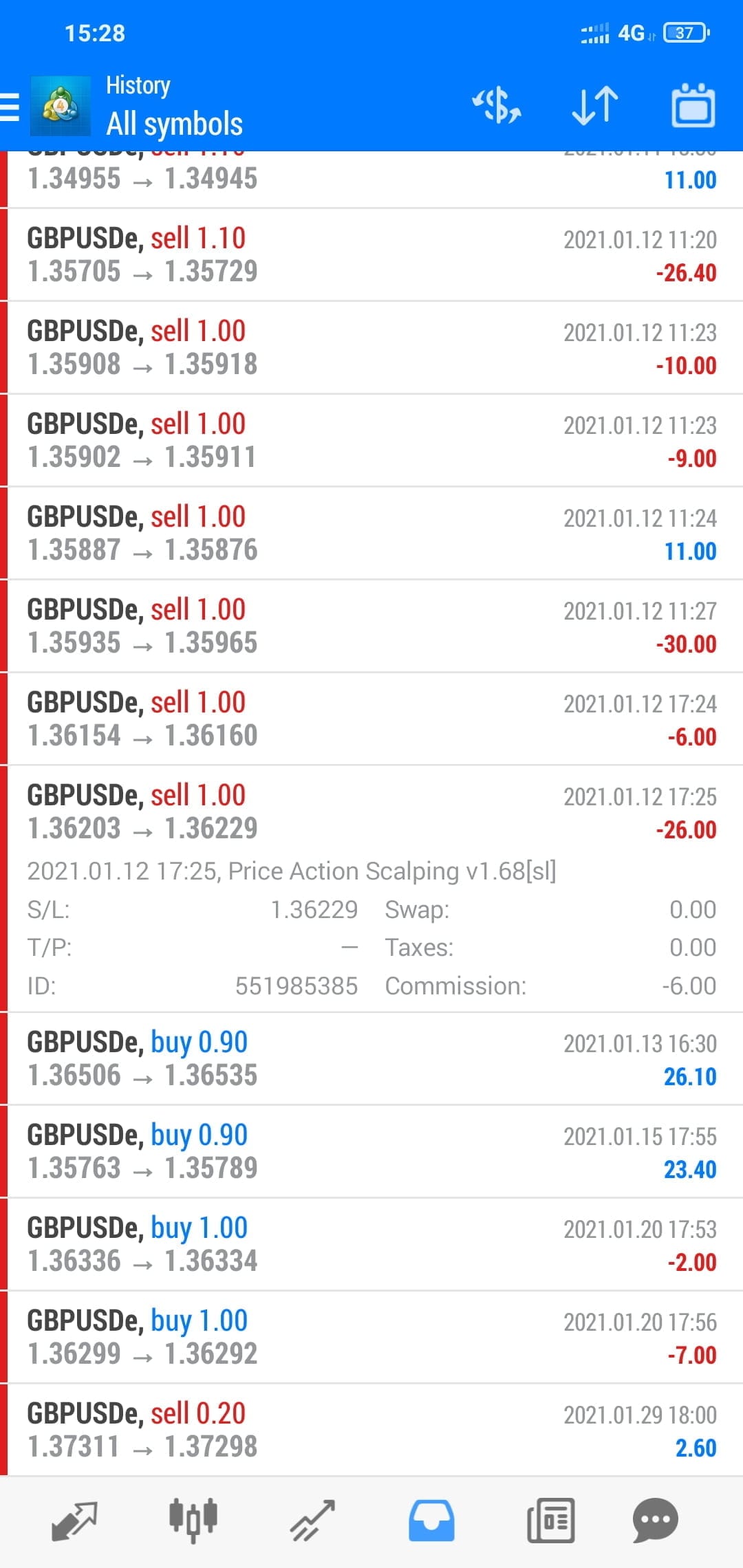This screenshot has height=1568, width=743.
Task: Switch to the News tab
Action: pyautogui.click(x=550, y=1520)
